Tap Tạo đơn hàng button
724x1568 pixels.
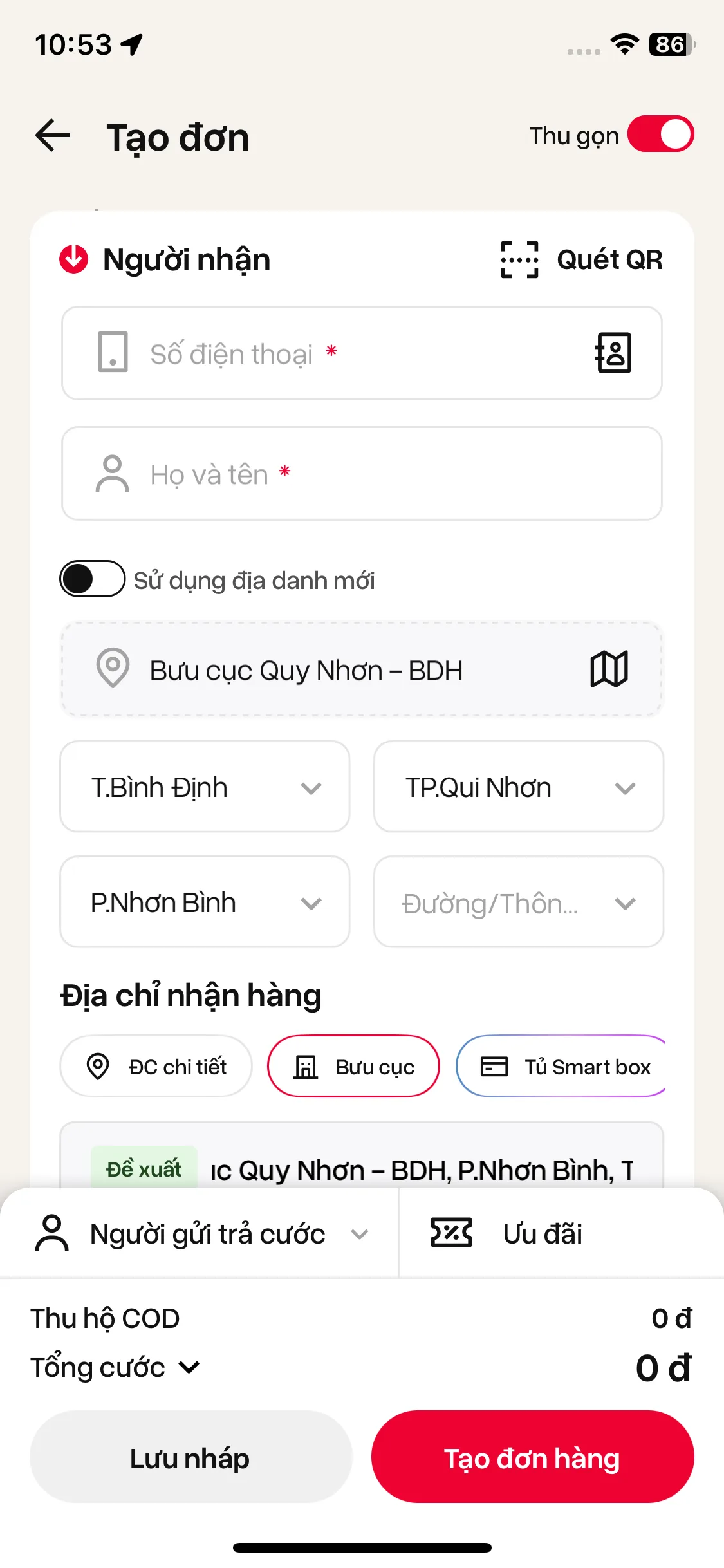coord(532,1457)
